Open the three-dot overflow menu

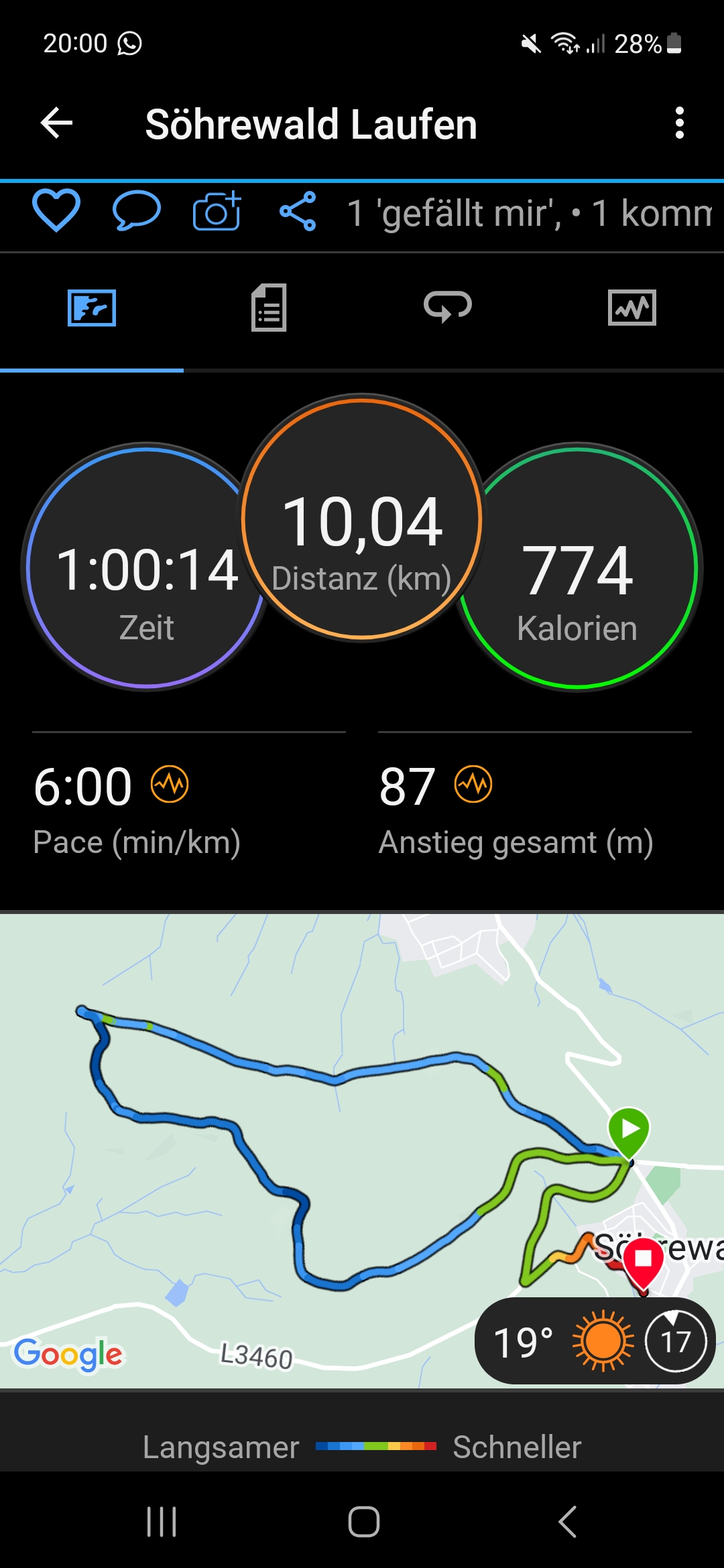coord(679,123)
